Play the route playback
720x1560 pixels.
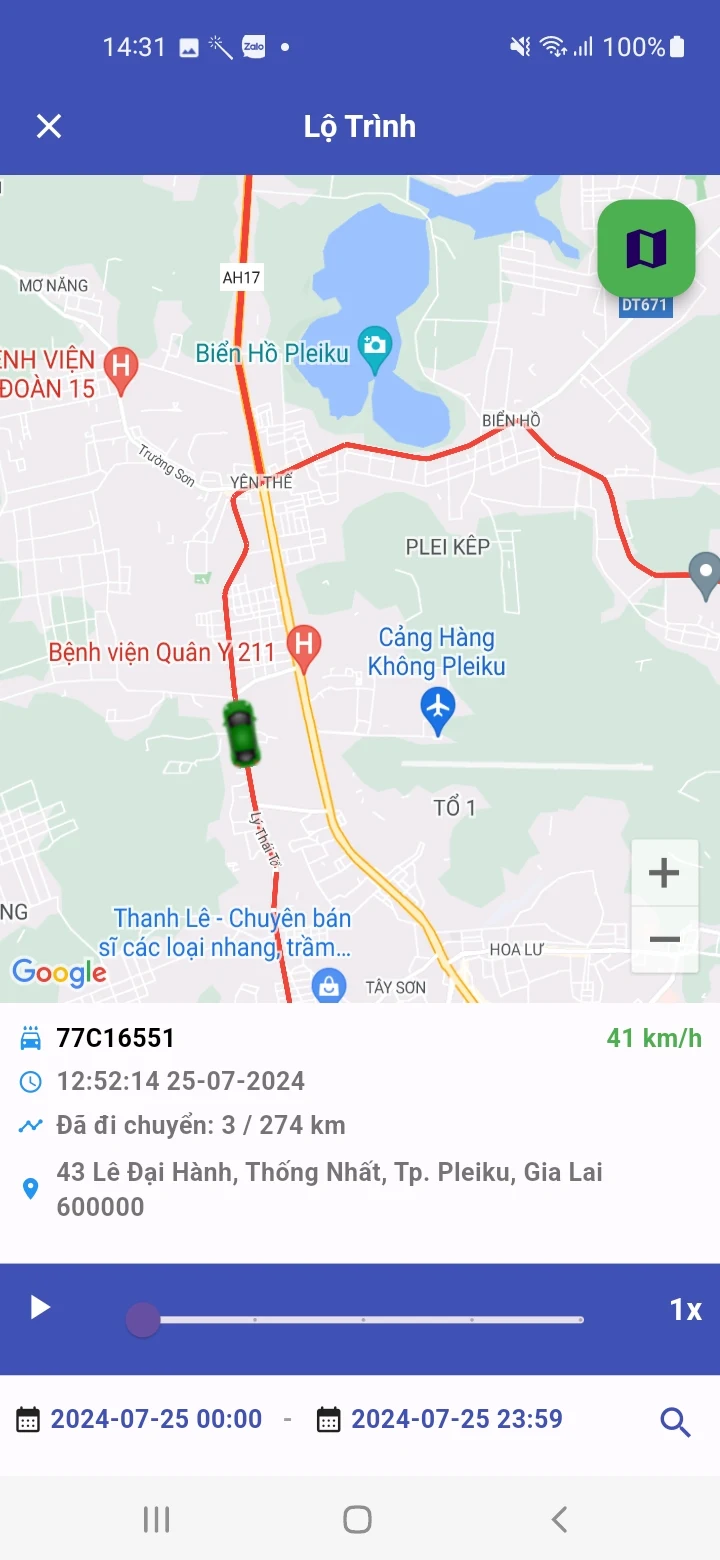(x=39, y=1307)
